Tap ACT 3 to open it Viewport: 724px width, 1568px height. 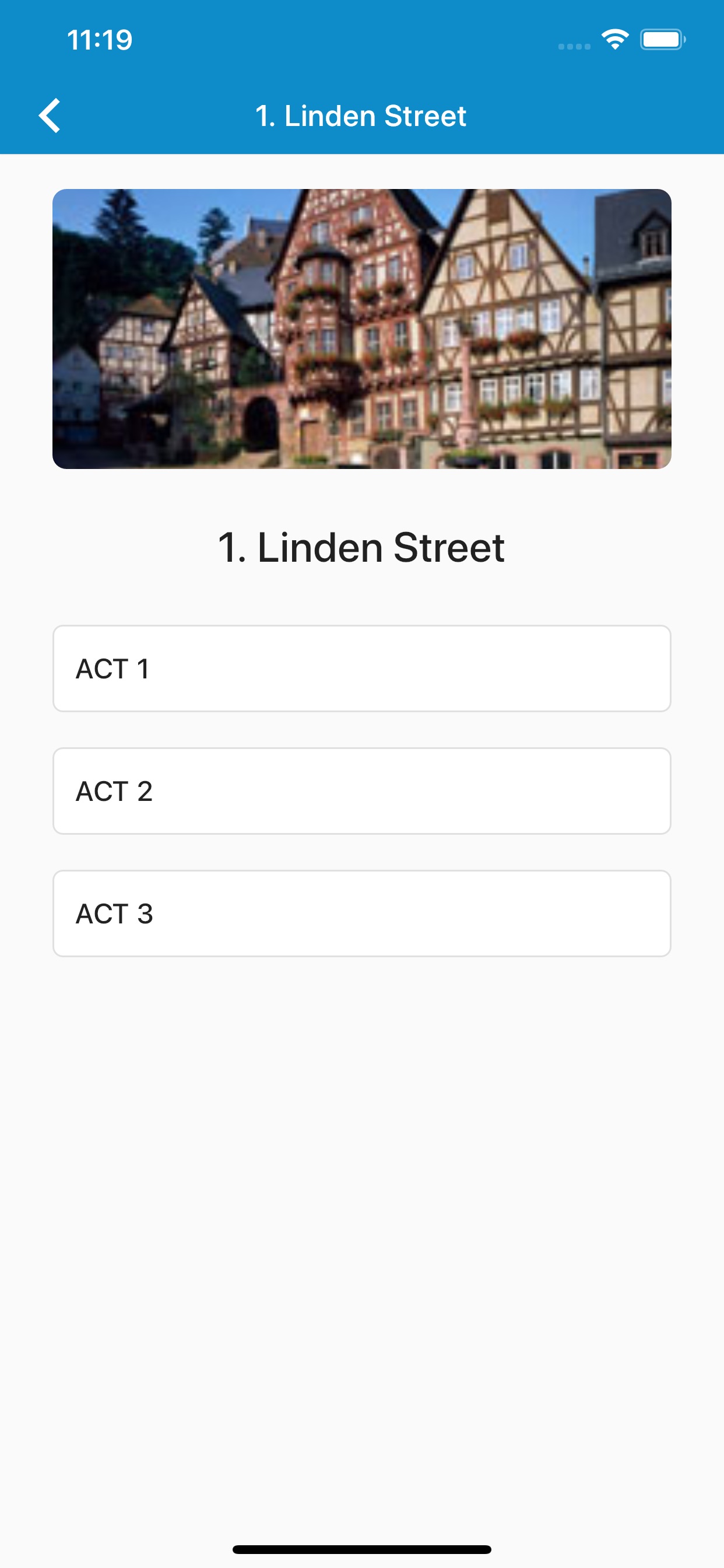coord(362,913)
